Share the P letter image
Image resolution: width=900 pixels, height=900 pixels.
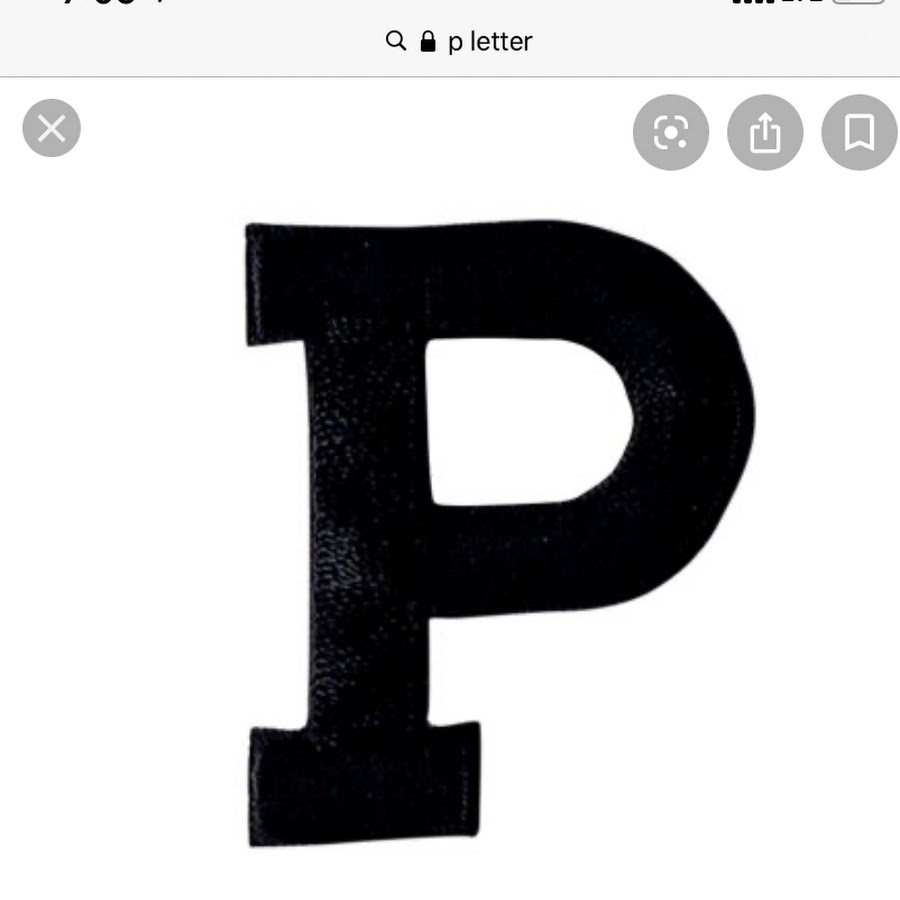pos(765,132)
